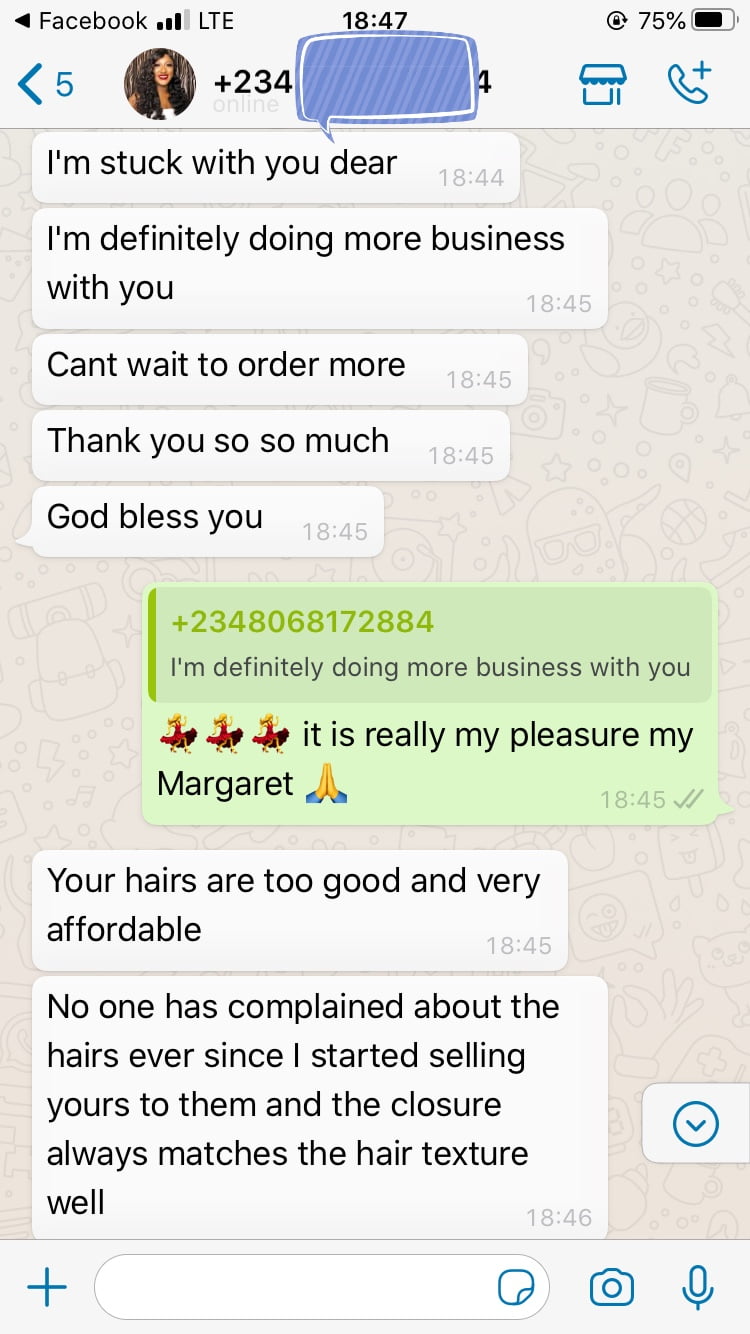
Task: Open the business catalog storefront icon
Action: 603,85
